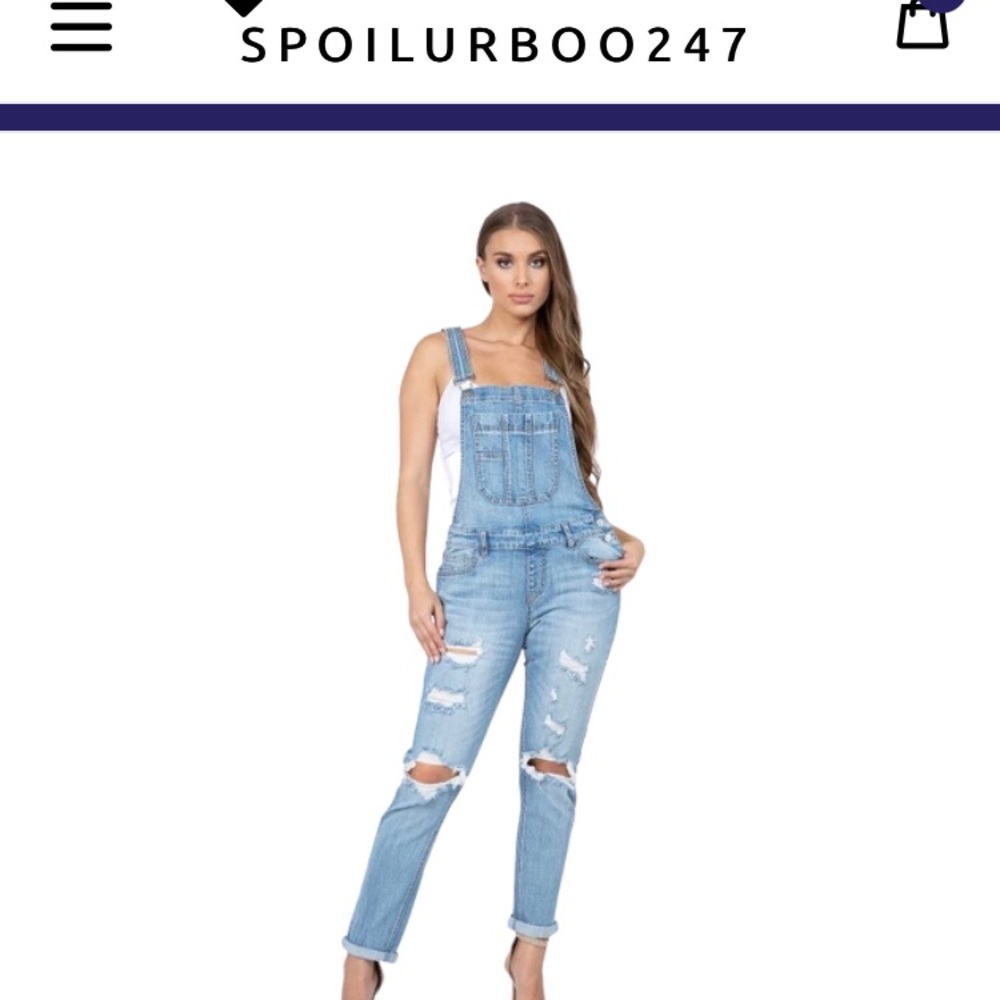This screenshot has height=1000, width=1000.
Task: Open the hamburger navigation menu
Action: (81, 27)
